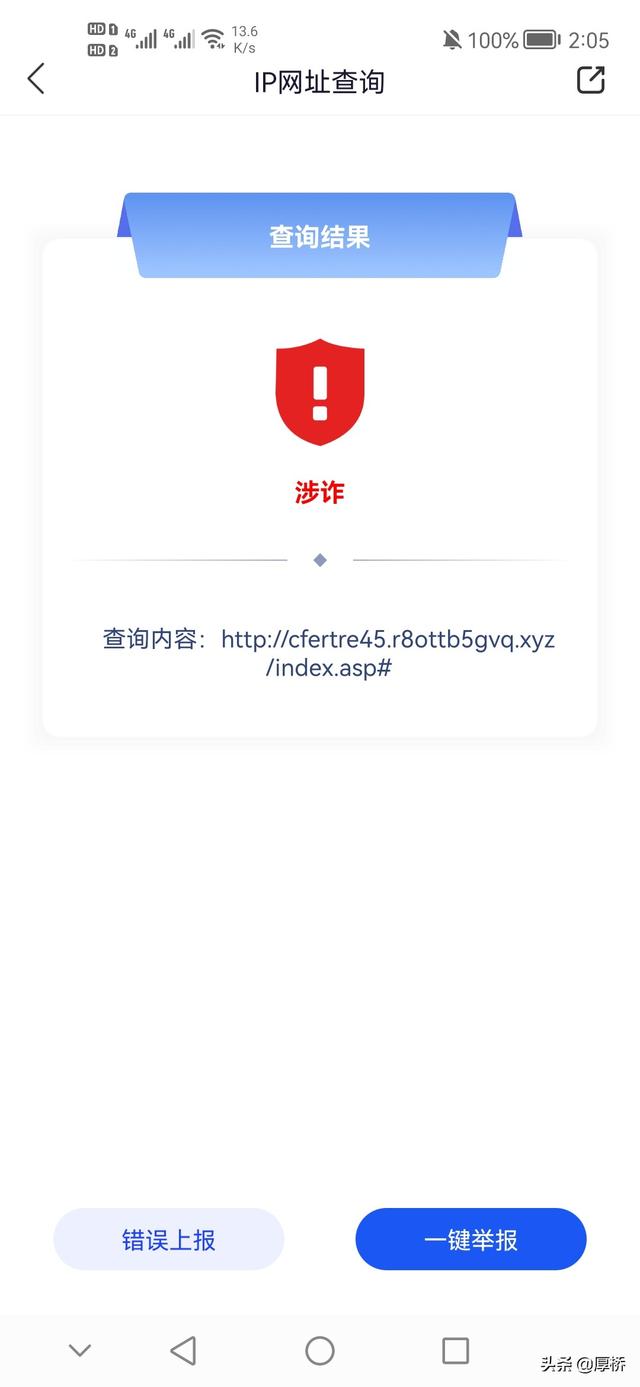Screen dimensions: 640x1387
Task: Tap the 错误上报 button
Action: [x=168, y=1240]
